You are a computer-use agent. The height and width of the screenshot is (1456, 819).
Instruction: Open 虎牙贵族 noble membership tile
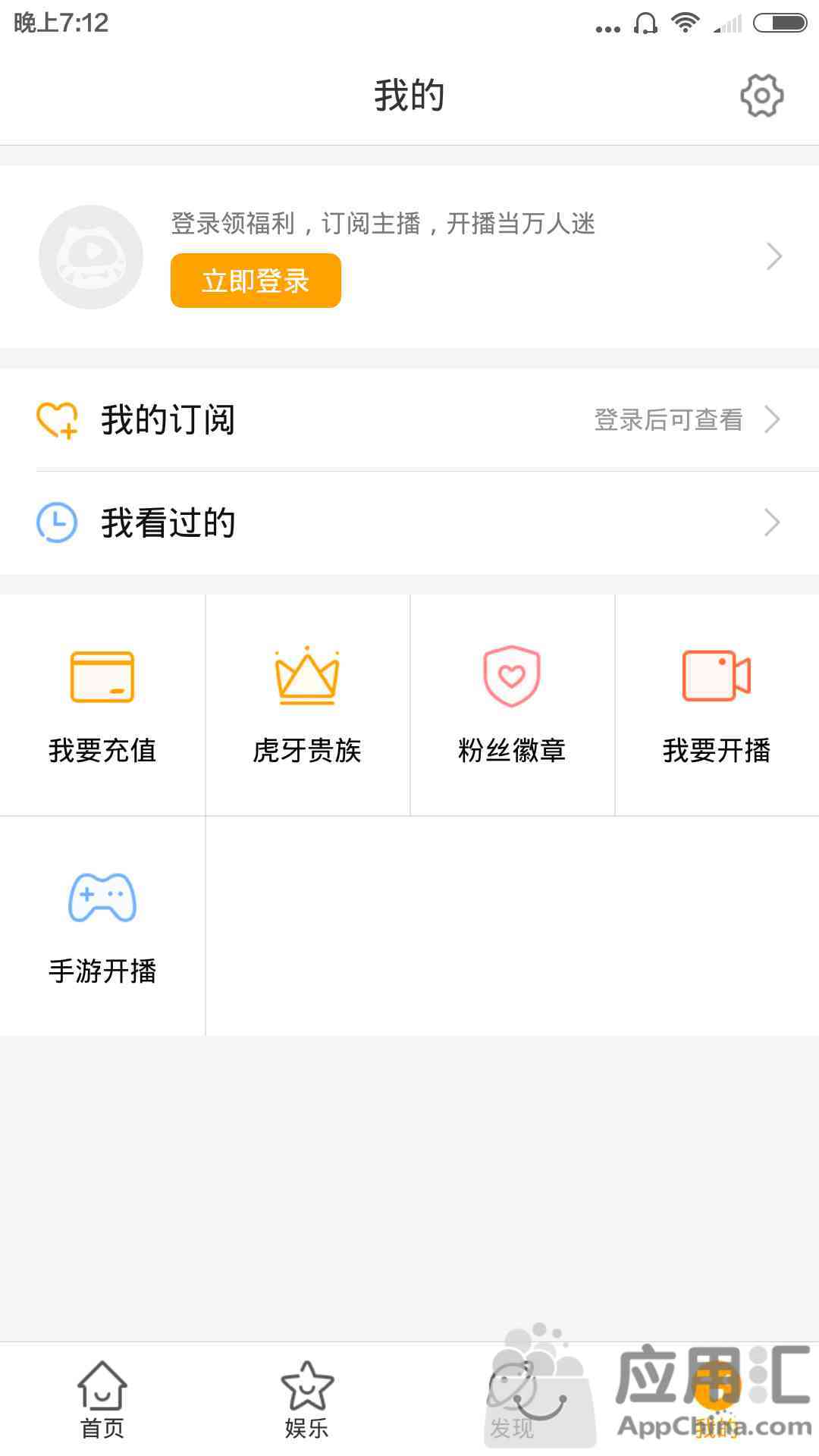point(307,705)
